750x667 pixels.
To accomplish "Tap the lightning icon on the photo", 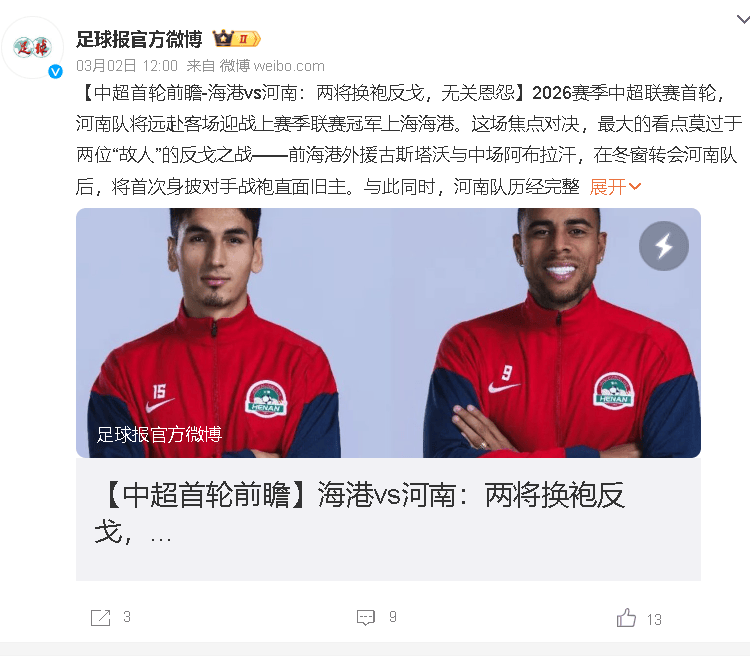I will [x=663, y=246].
